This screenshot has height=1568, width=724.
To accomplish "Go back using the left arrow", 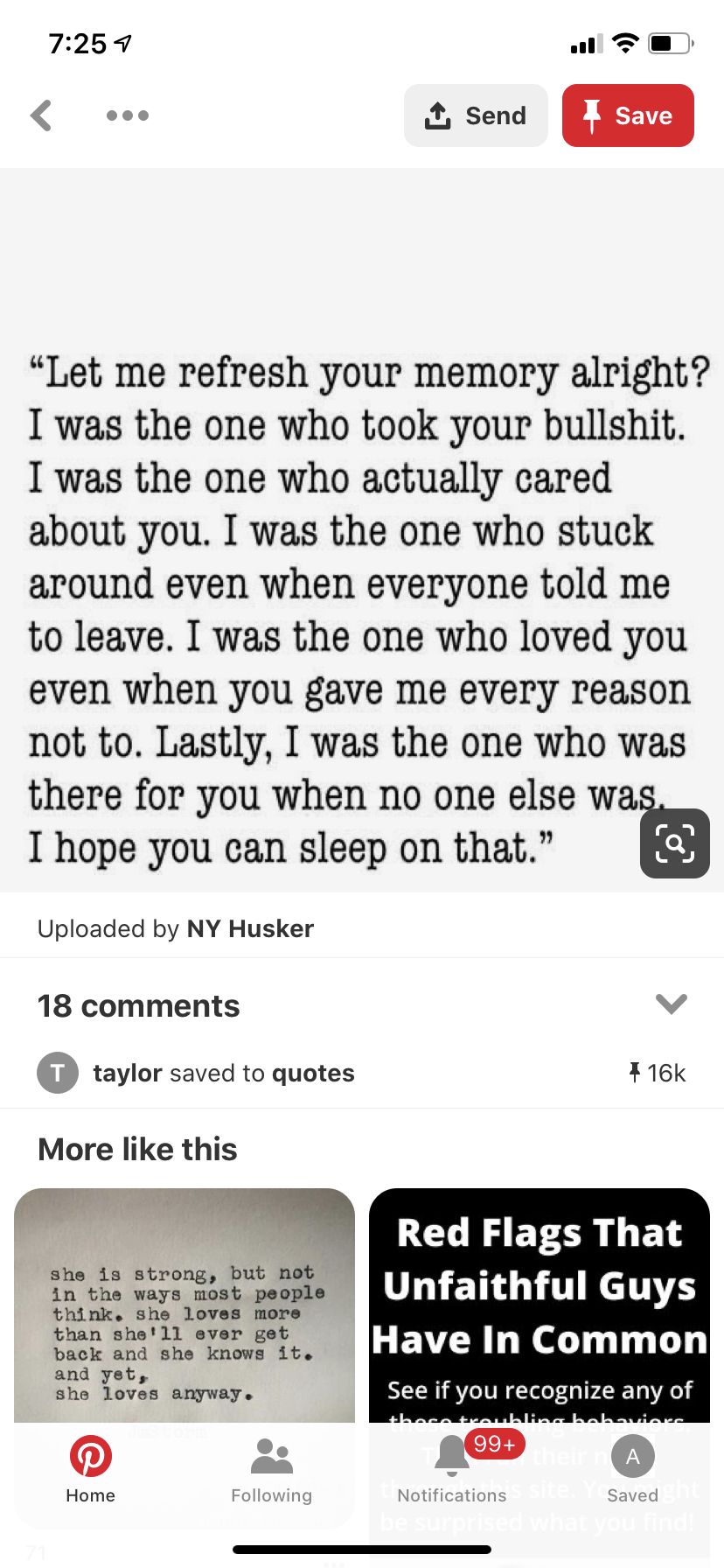I will coord(41,115).
